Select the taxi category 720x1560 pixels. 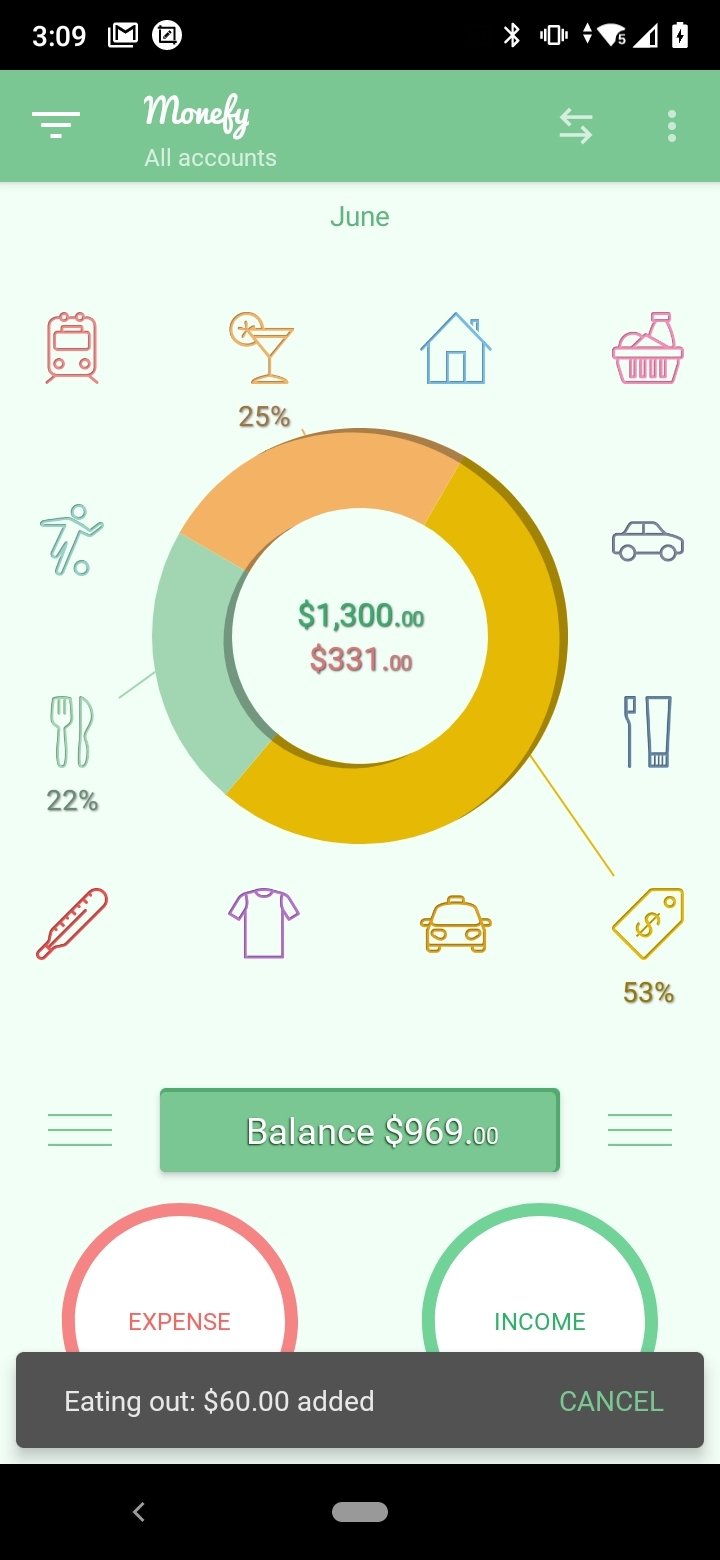click(455, 924)
